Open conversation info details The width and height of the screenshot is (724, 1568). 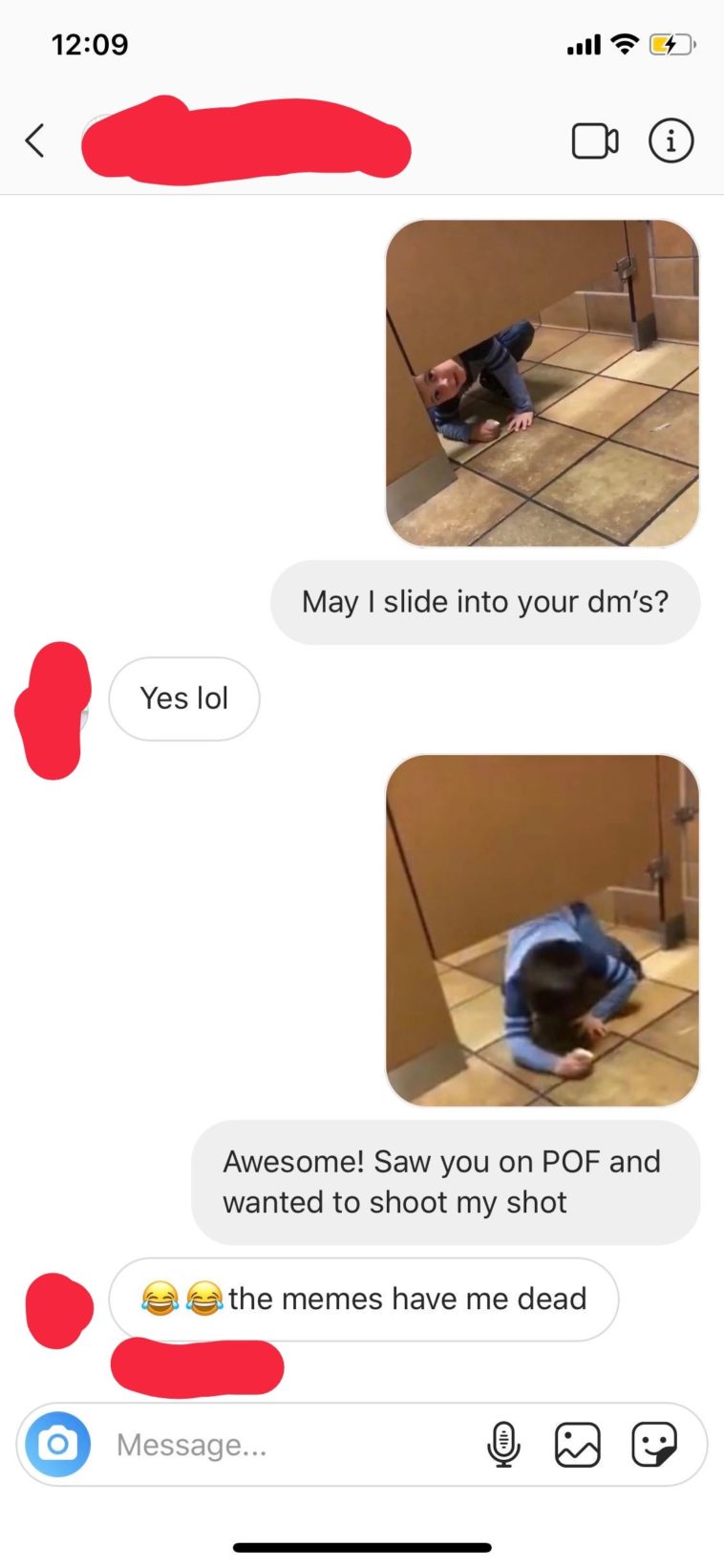point(671,141)
